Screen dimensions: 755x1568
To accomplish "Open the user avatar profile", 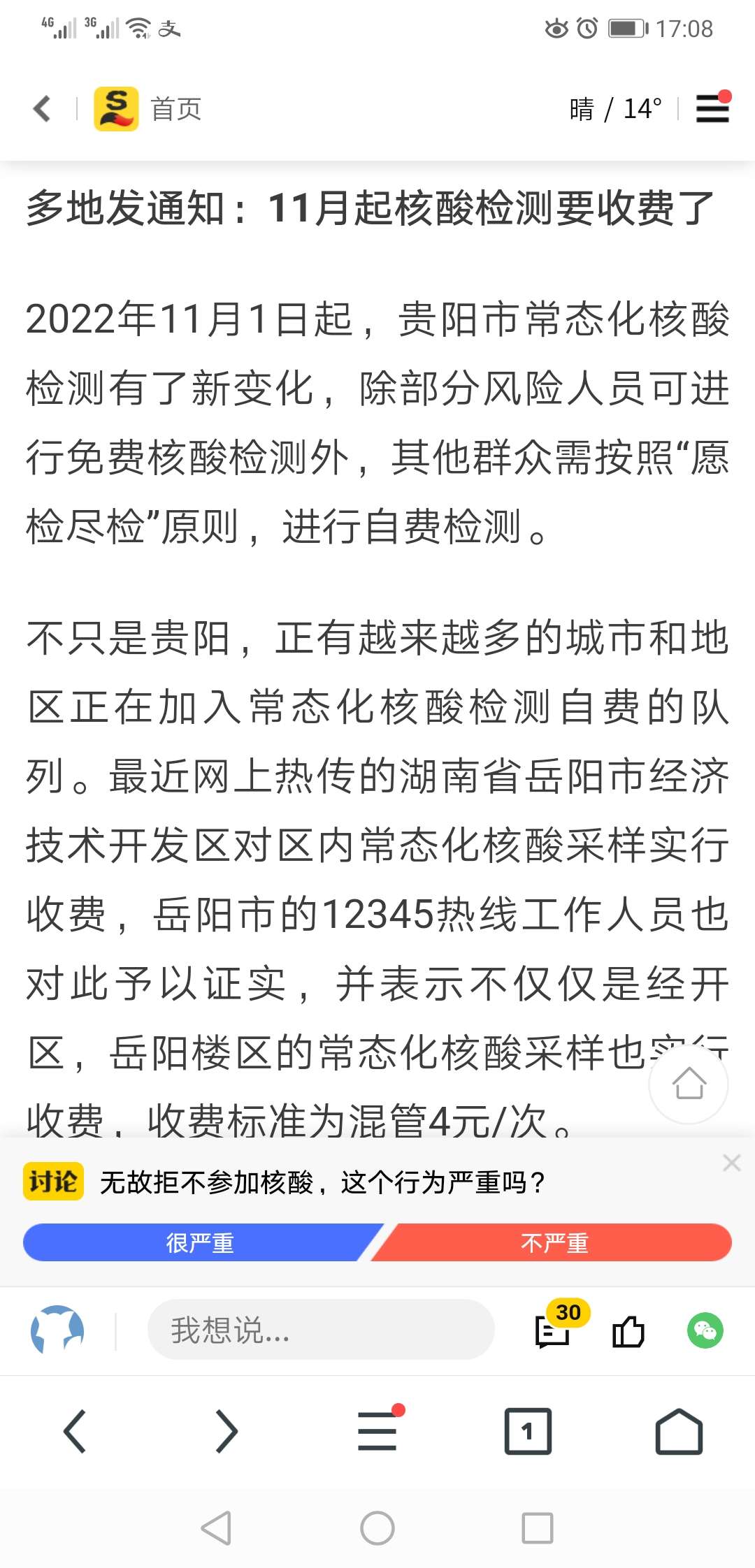I will tap(57, 1330).
